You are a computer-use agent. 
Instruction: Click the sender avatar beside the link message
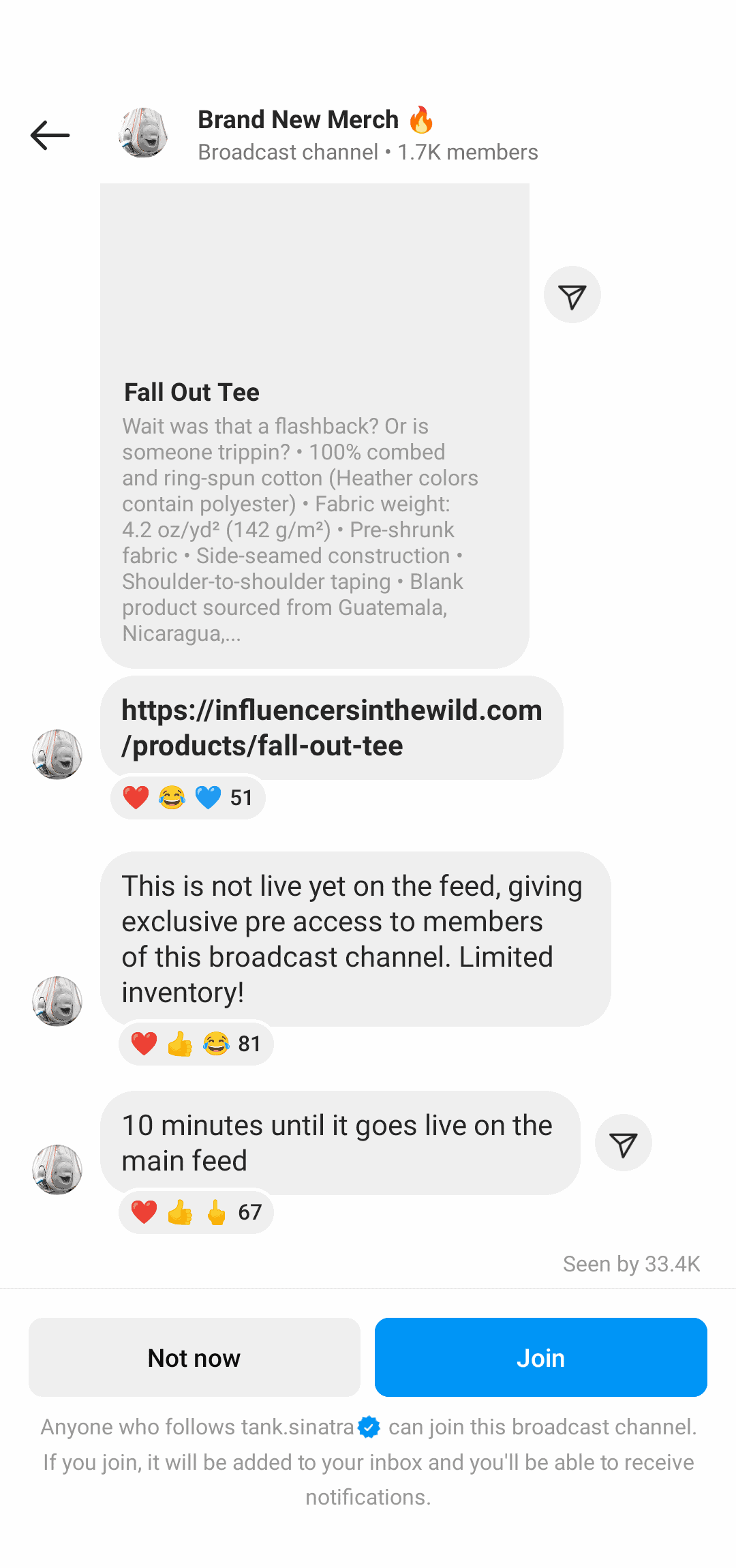[57, 754]
